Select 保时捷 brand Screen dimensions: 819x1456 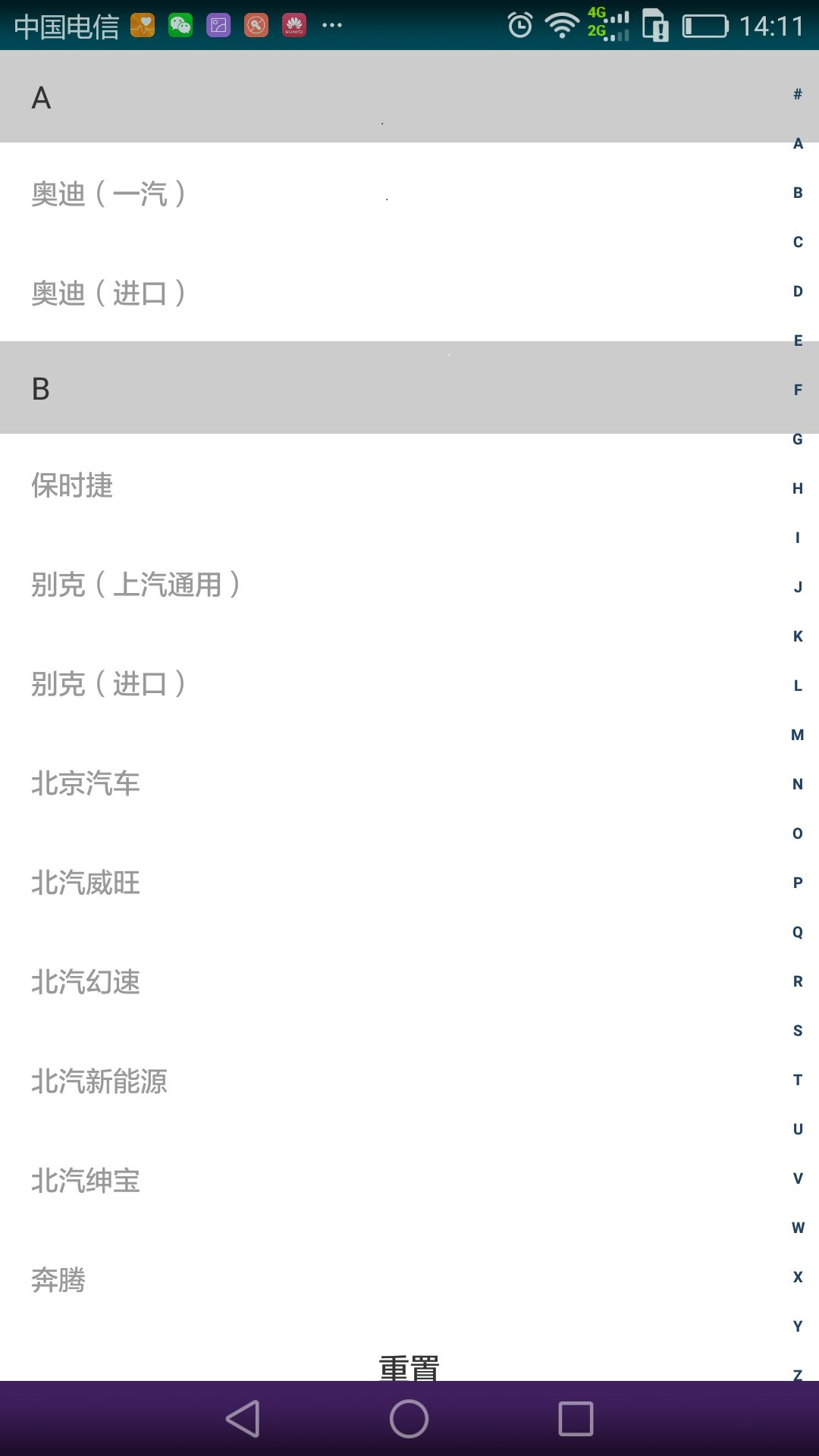pyautogui.click(x=72, y=485)
